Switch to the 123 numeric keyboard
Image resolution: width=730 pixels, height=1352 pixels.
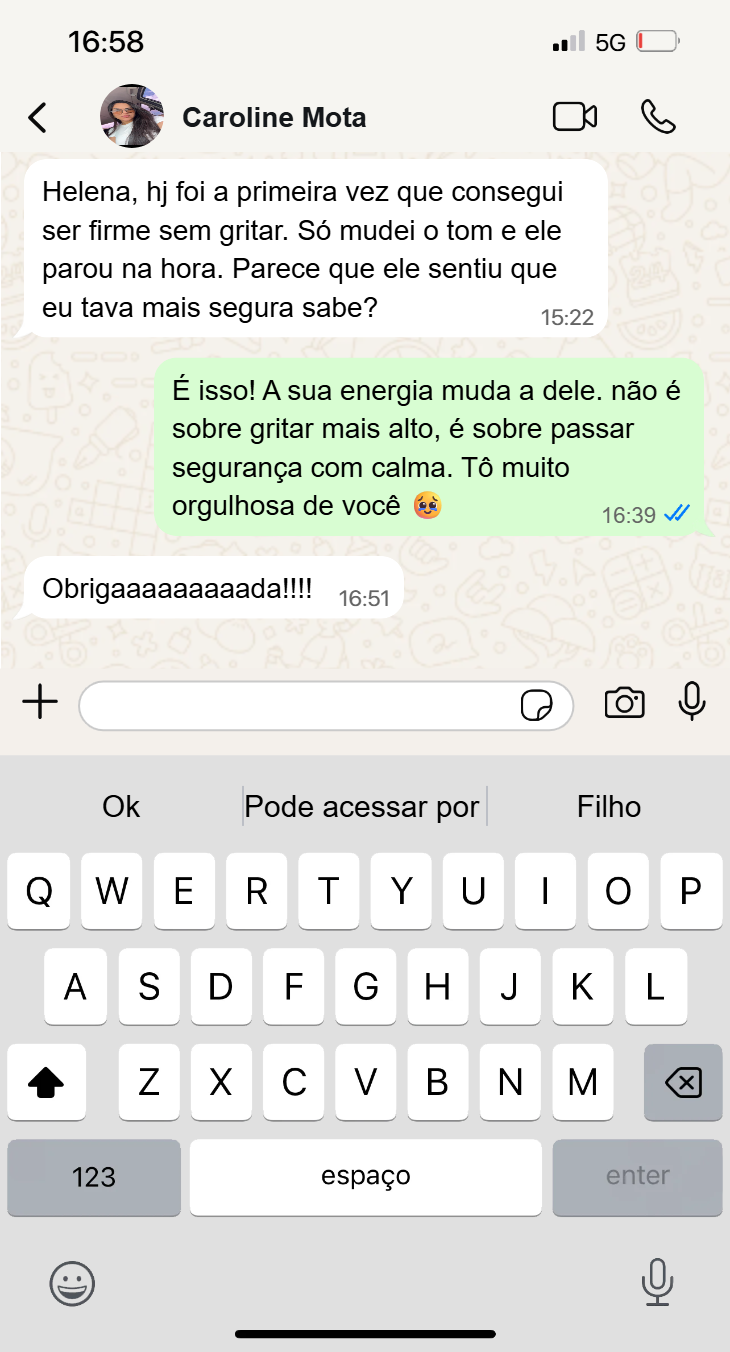pyautogui.click(x=94, y=1177)
